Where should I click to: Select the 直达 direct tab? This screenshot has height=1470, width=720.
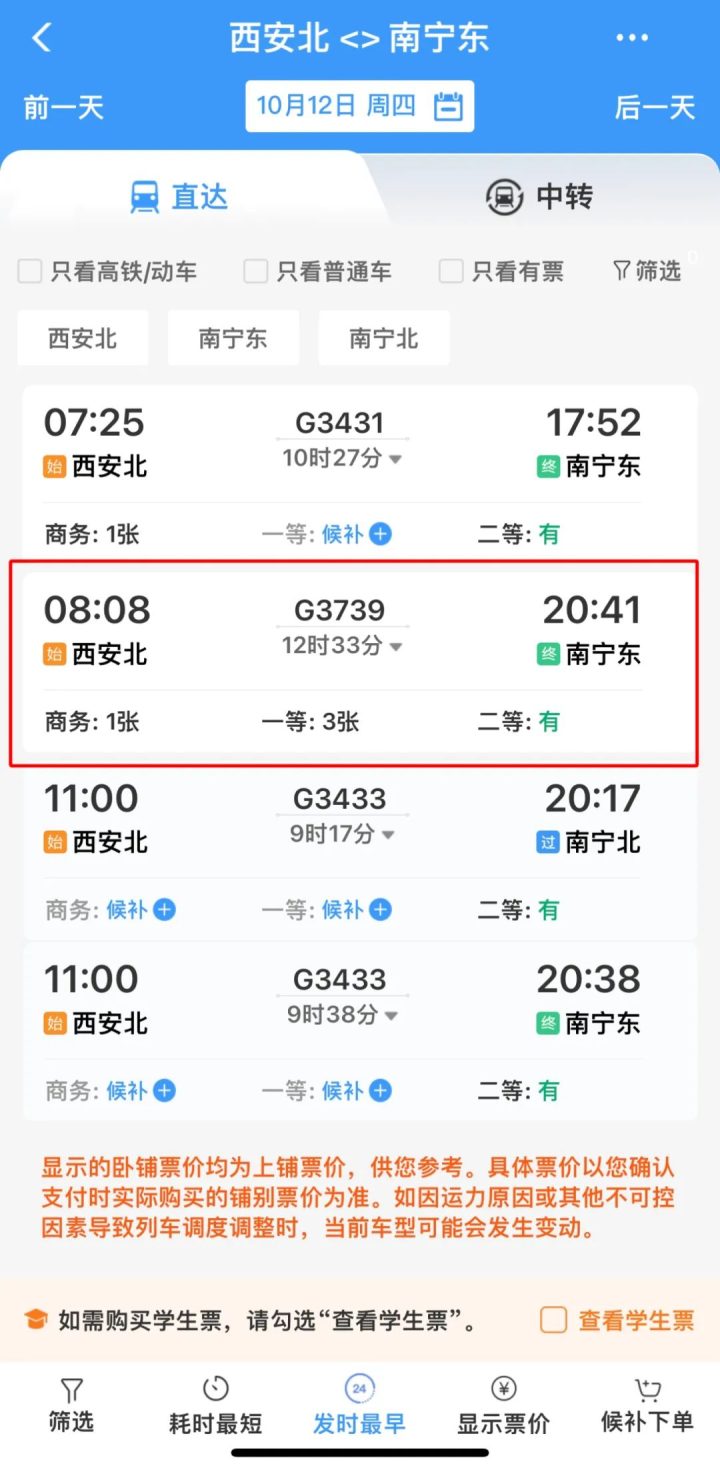[180, 196]
